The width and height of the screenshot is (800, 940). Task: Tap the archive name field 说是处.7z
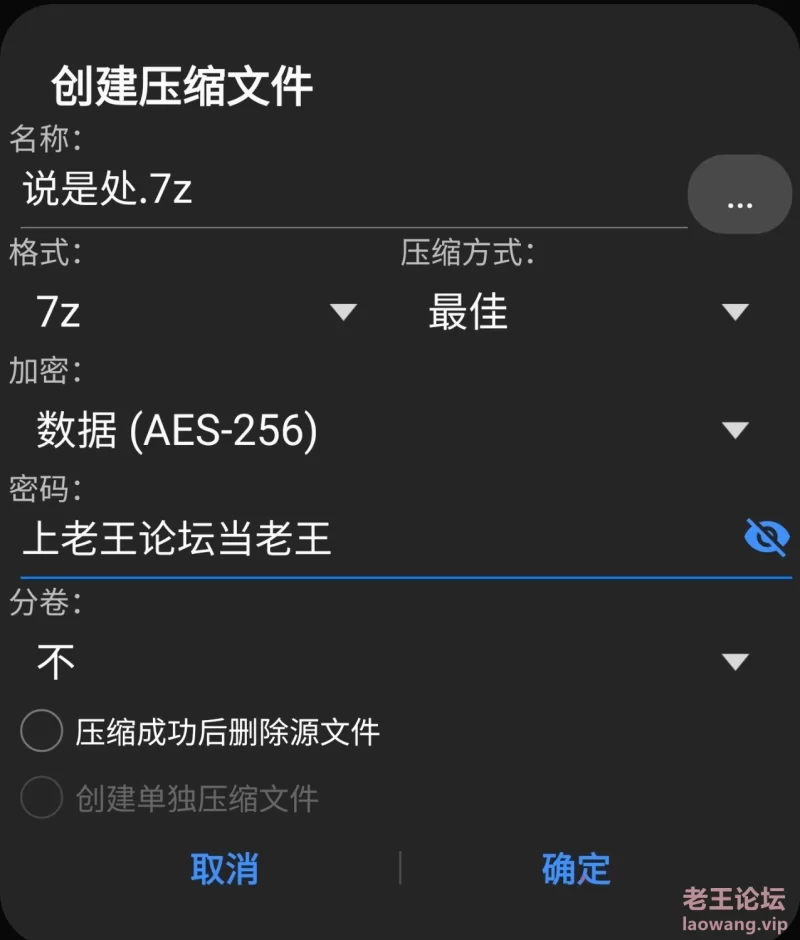coord(350,190)
